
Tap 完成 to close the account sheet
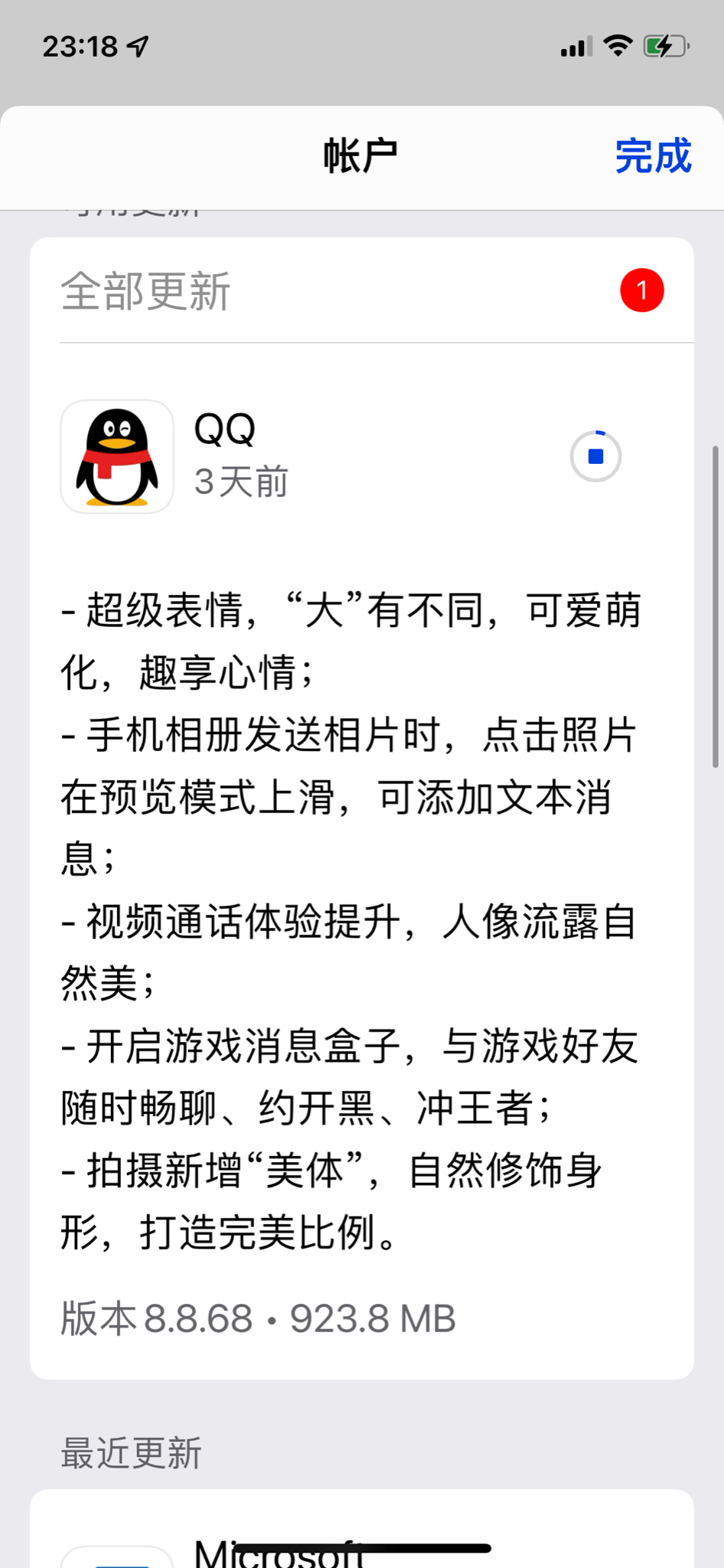[x=653, y=156]
